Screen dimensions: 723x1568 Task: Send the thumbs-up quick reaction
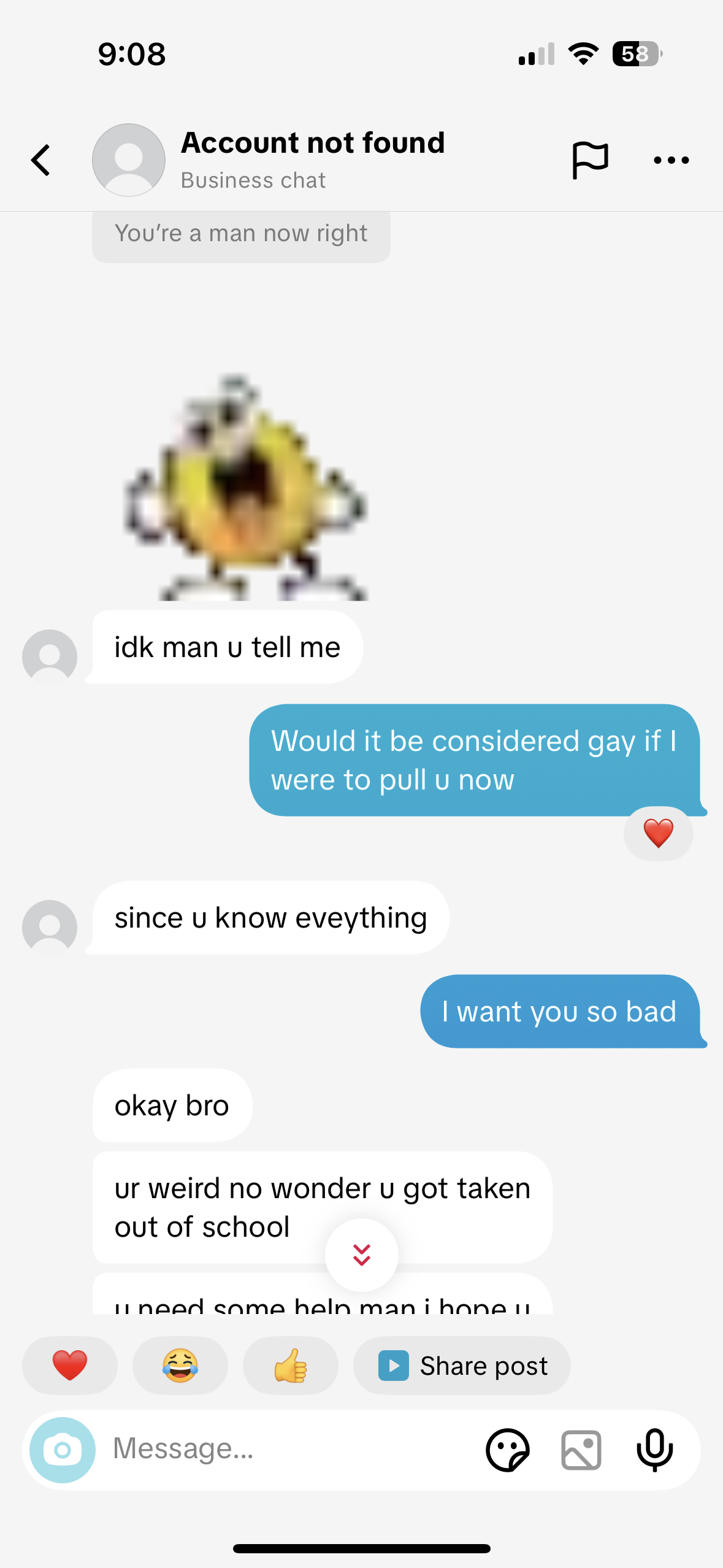pos(291,1366)
